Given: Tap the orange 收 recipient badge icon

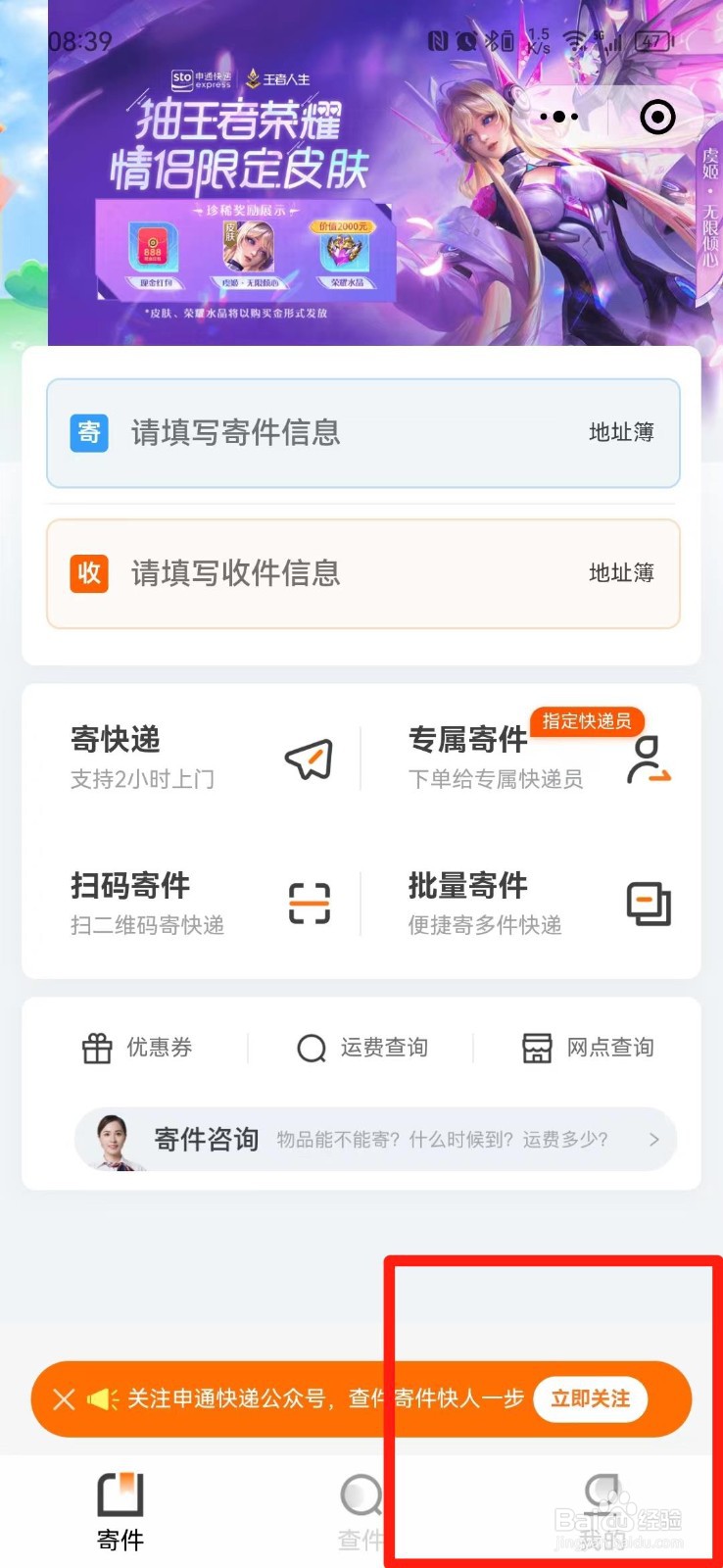Looking at the screenshot, I should click(x=88, y=573).
